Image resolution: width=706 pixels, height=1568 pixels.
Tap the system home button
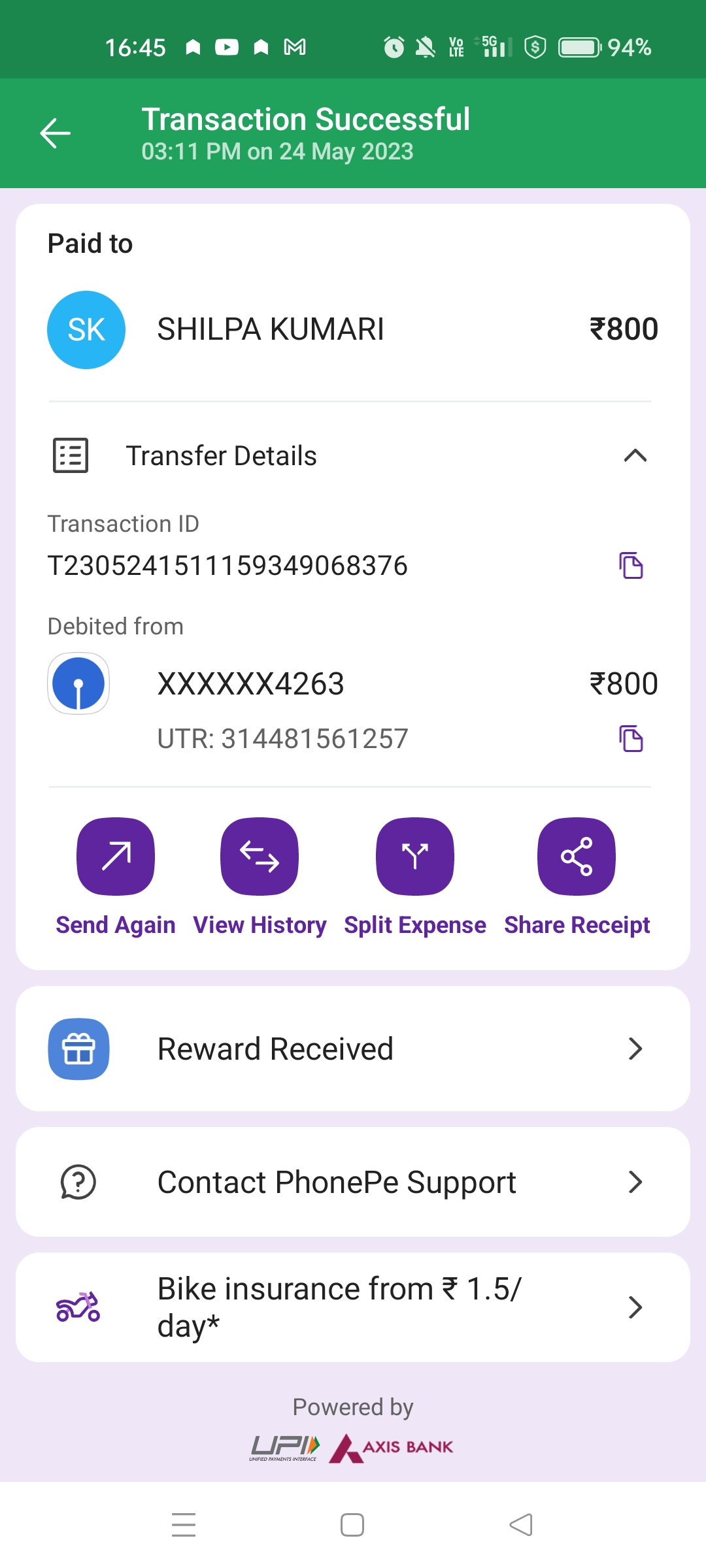pyautogui.click(x=352, y=1526)
